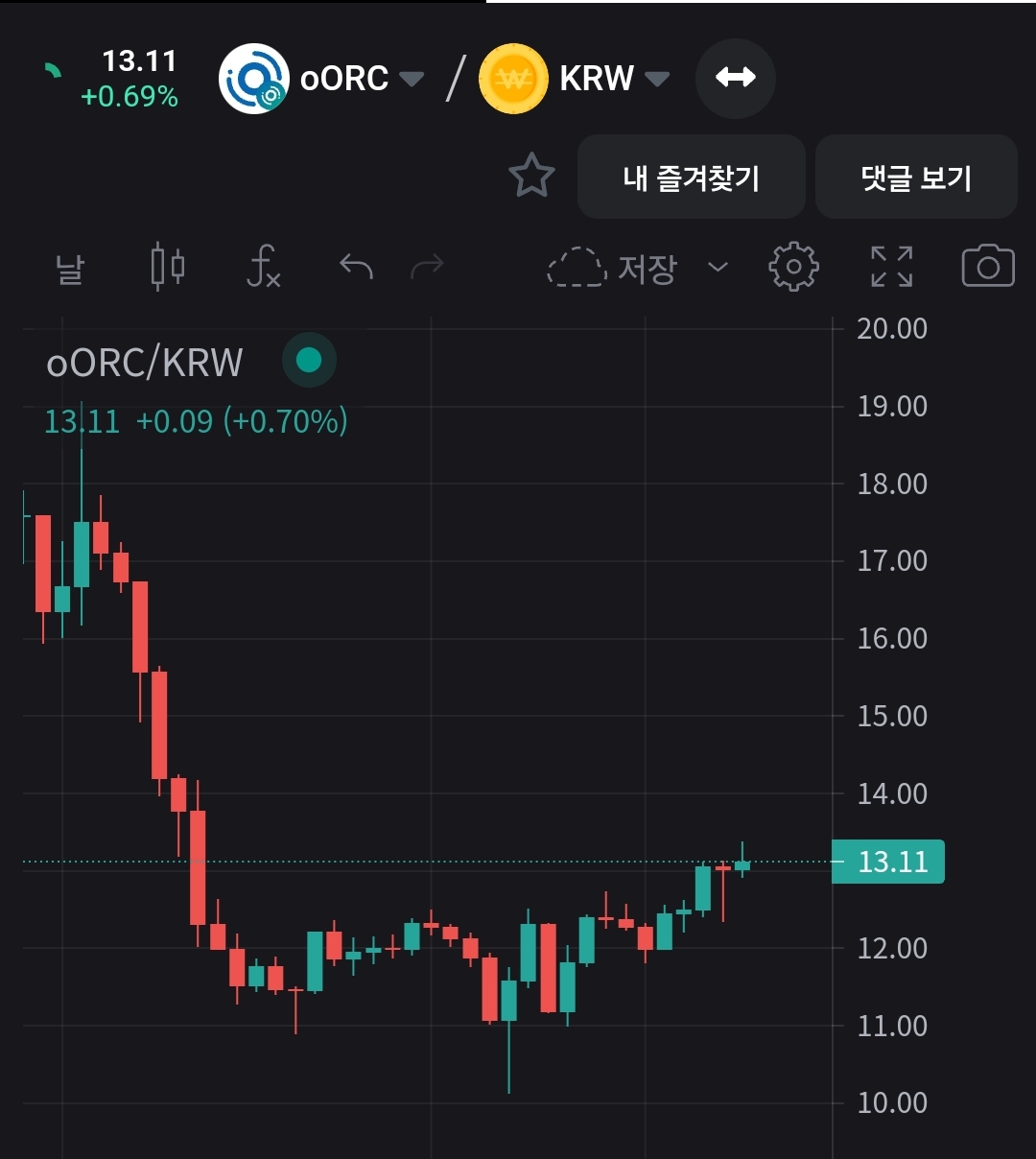1036x1159 pixels.
Task: Open the indicators fx menu
Action: [x=263, y=267]
